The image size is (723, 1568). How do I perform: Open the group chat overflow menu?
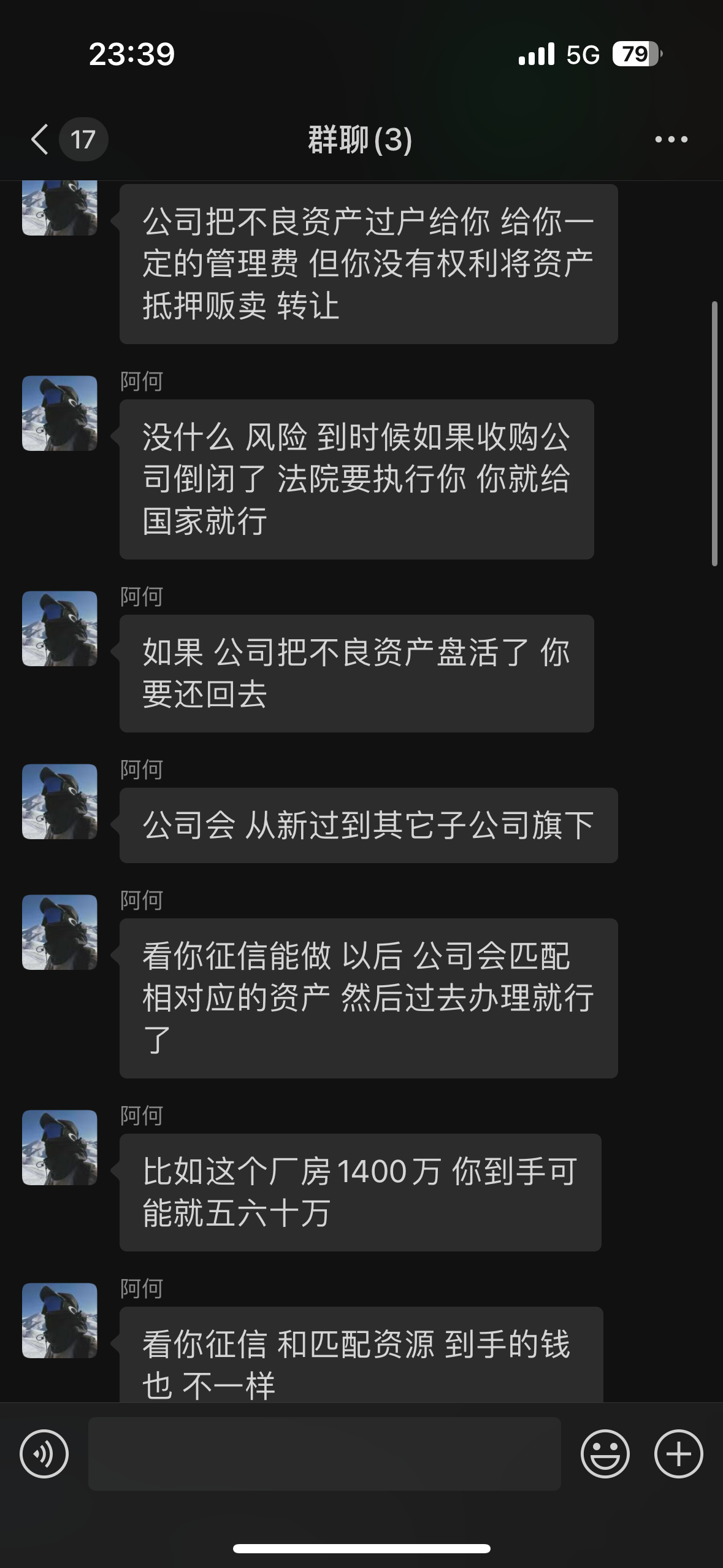click(x=671, y=139)
